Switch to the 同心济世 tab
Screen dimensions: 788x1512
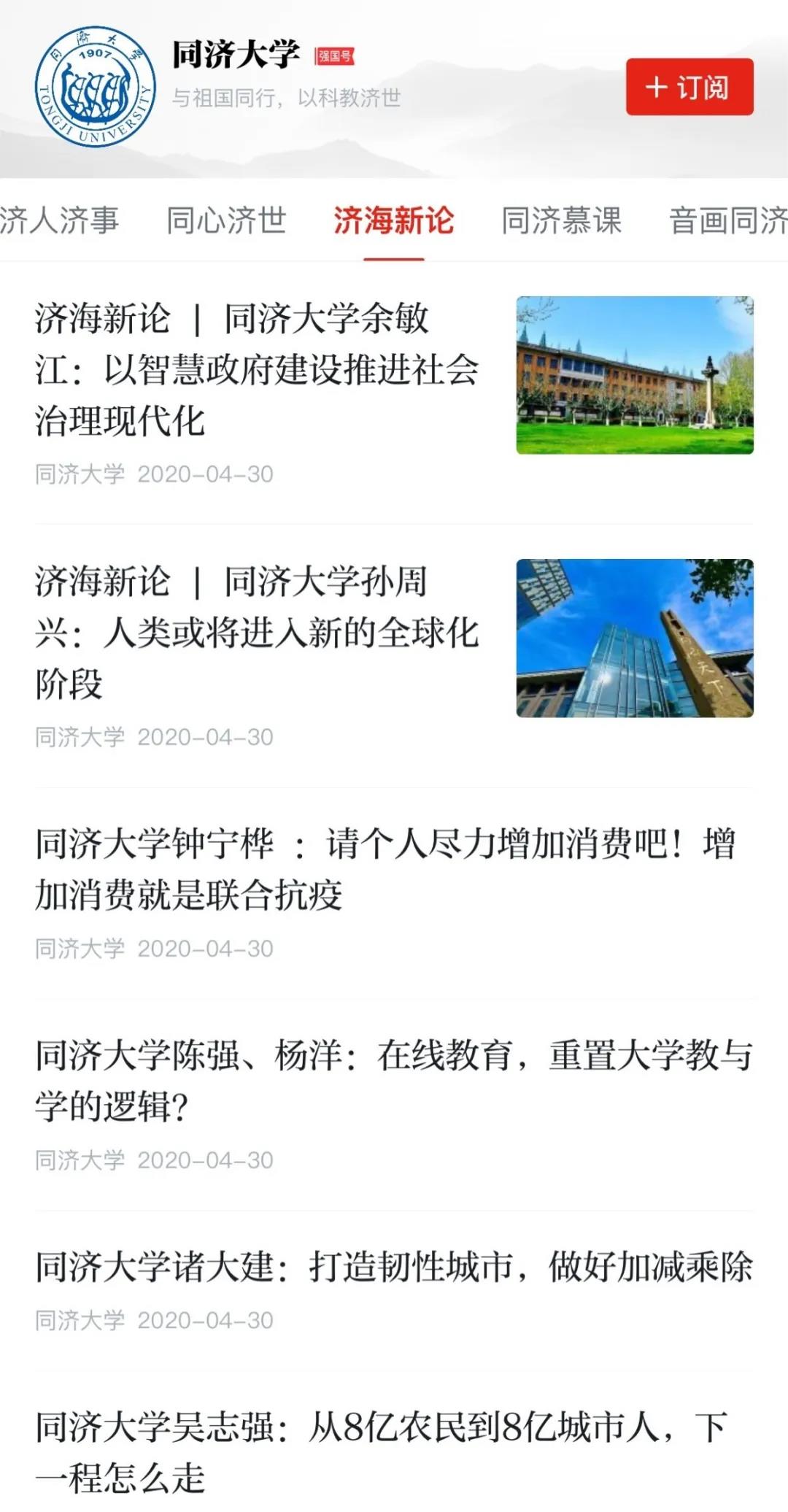pyautogui.click(x=226, y=220)
